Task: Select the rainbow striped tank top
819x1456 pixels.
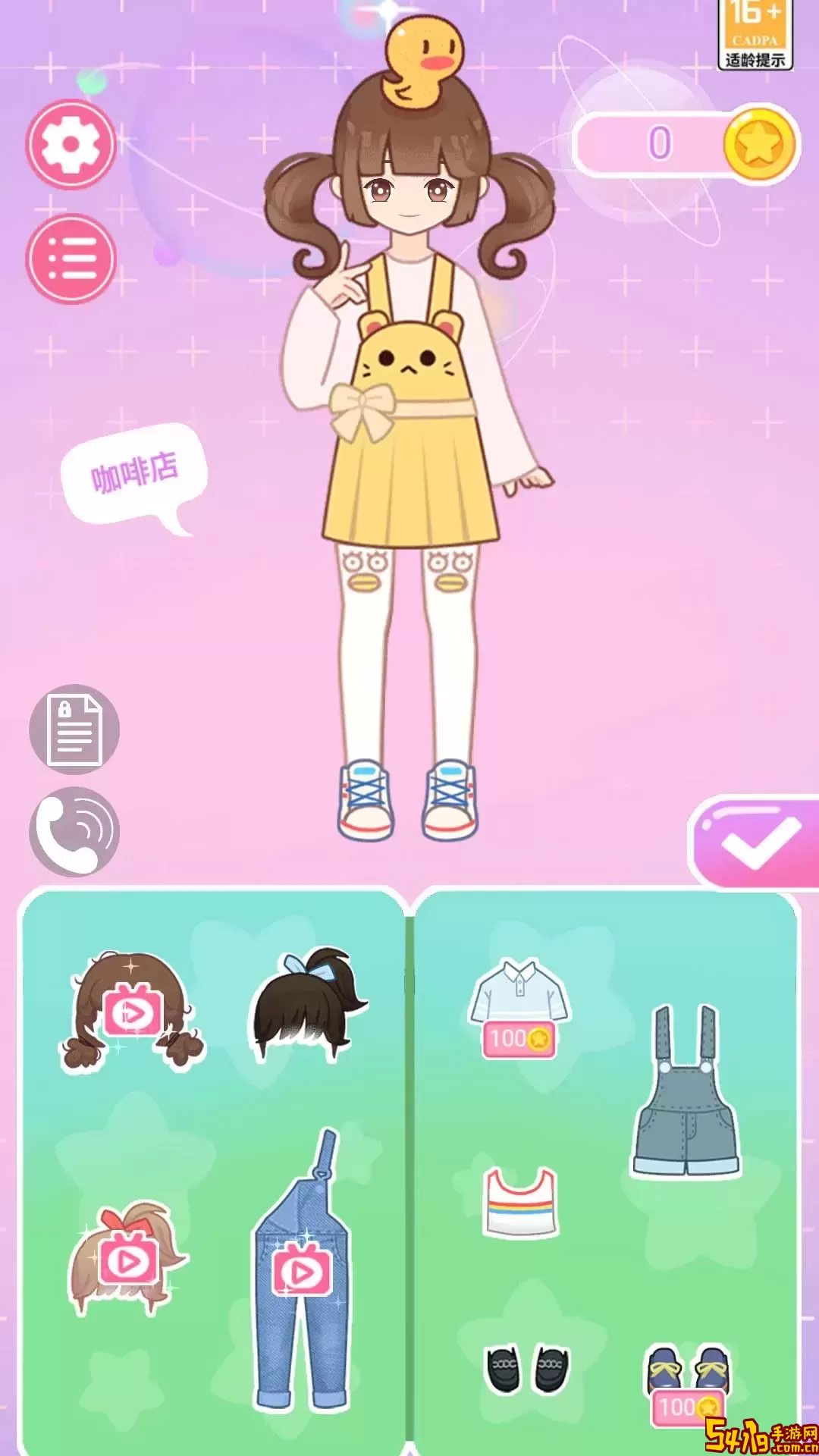Action: click(x=521, y=1202)
